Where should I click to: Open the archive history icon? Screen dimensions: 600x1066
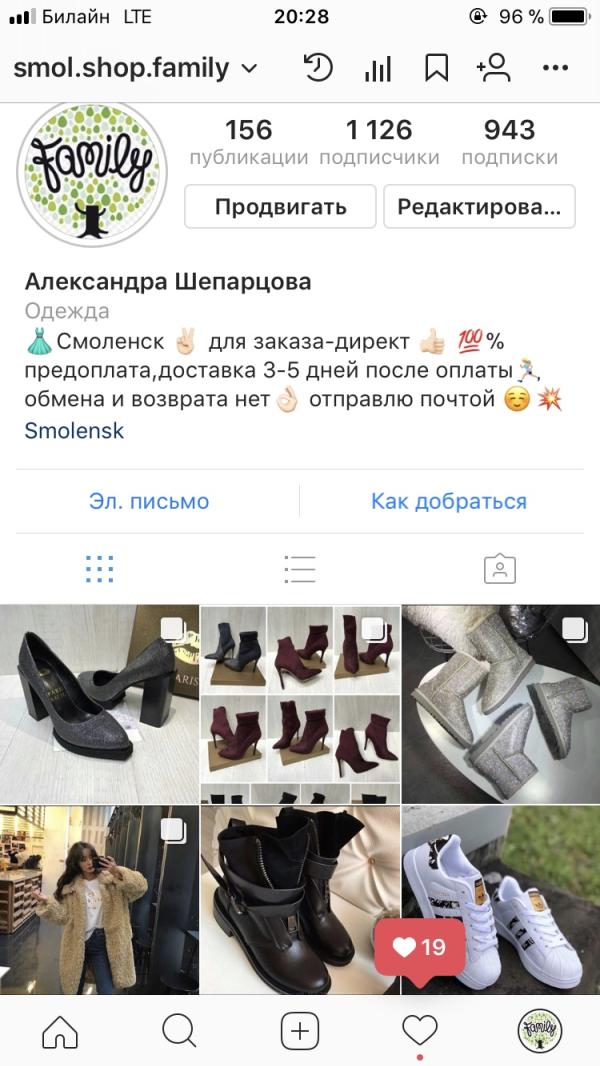pos(317,68)
